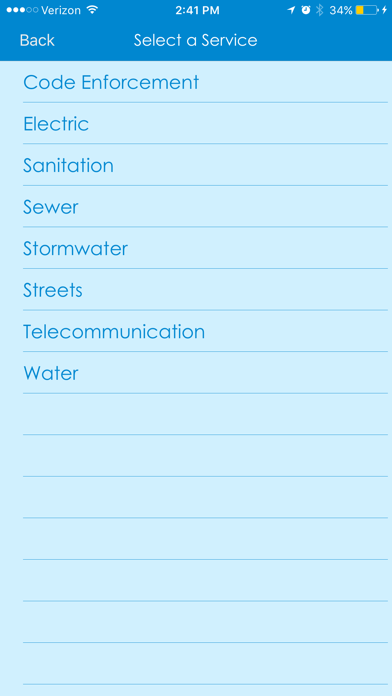Open the Sanitation service option

pos(205,165)
